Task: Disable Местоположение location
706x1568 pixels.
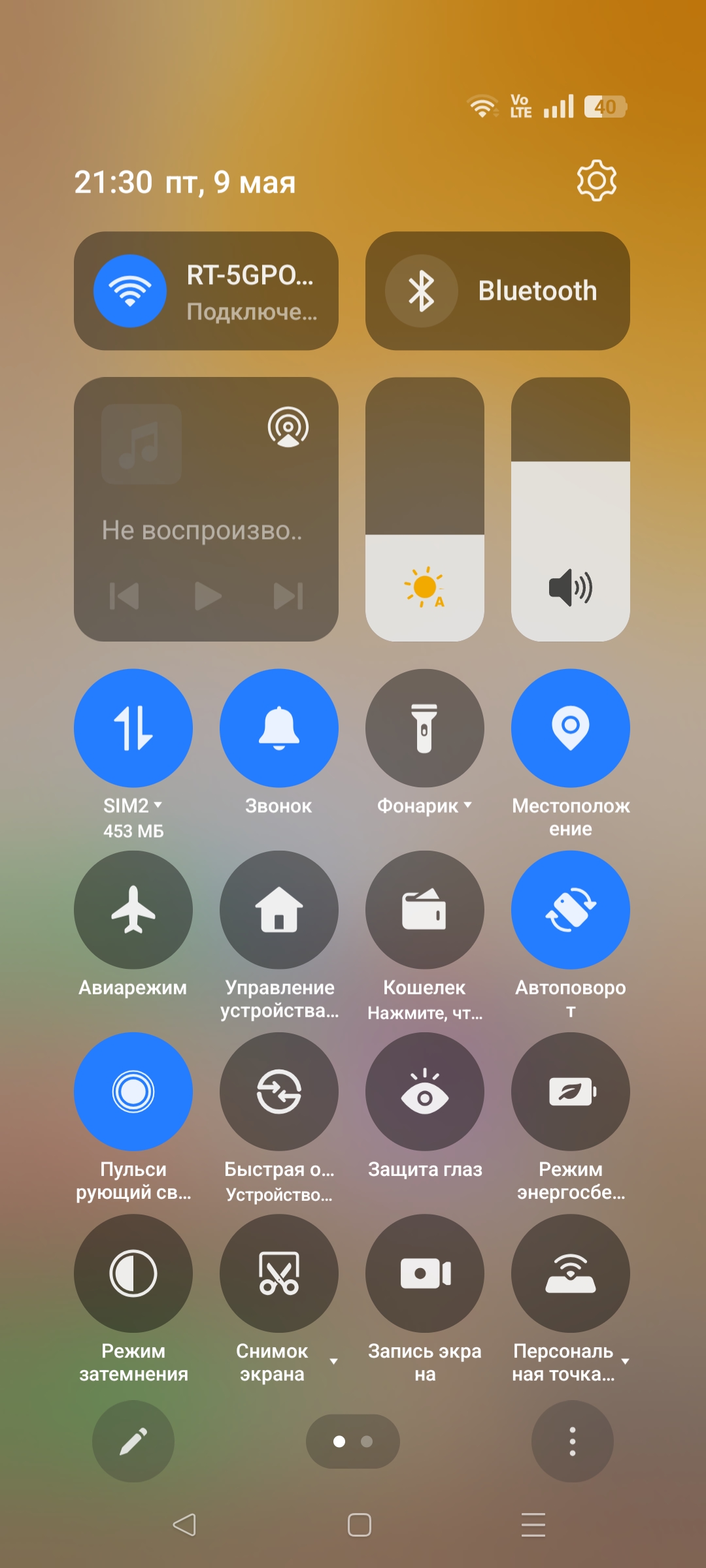Action: [571, 728]
